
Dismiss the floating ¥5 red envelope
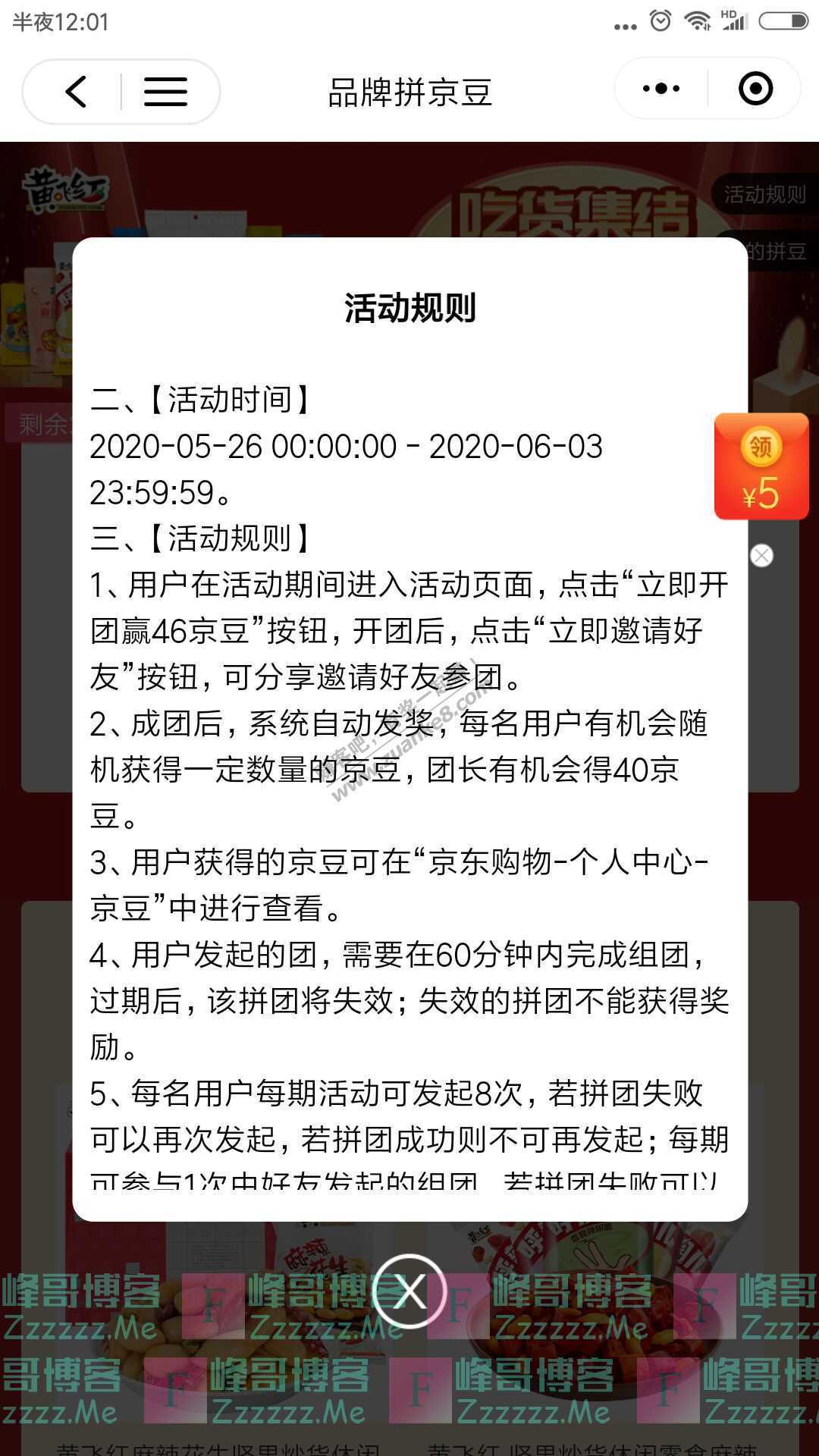click(761, 556)
